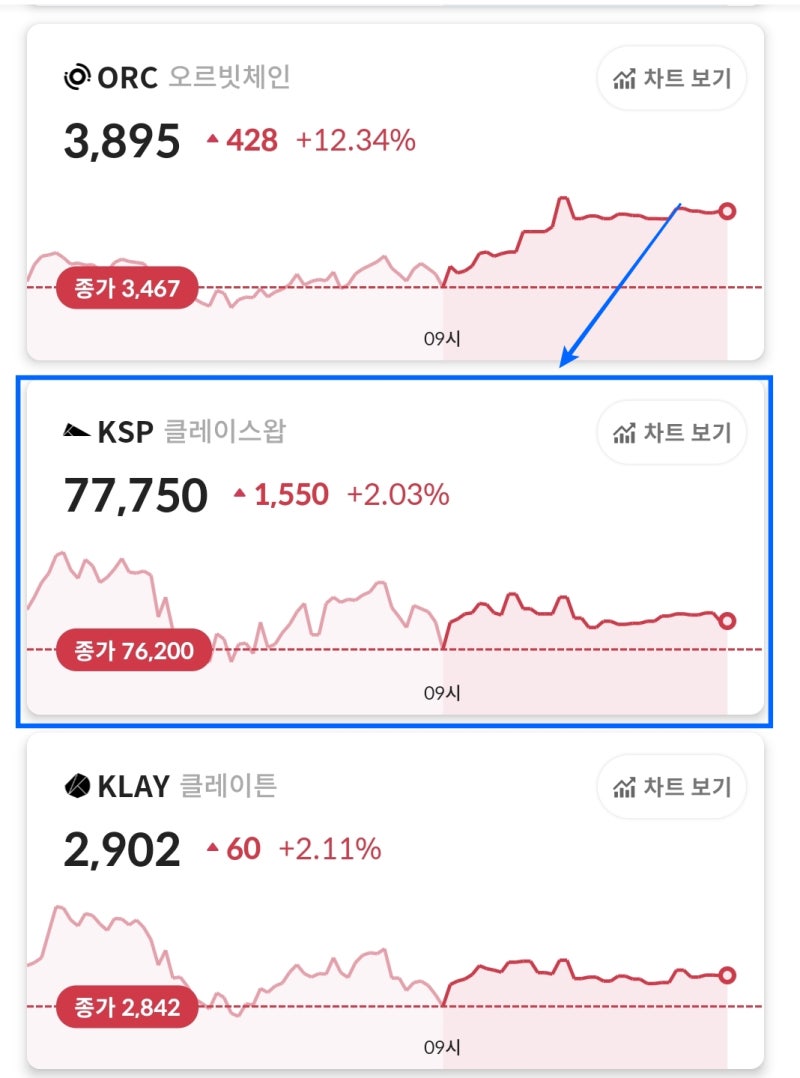Open 차트 보기 for the ORC card
Image resolution: width=800 pixels, height=1078 pixels.
670,77
